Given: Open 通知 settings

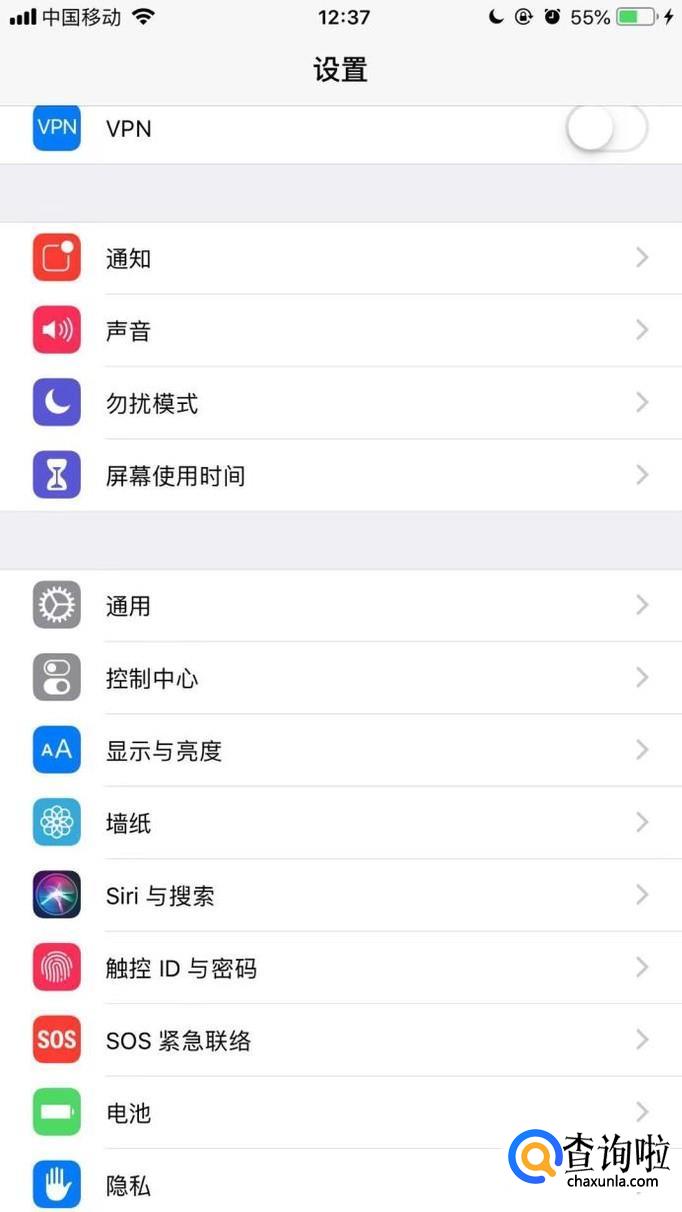Looking at the screenshot, I should (340, 258).
